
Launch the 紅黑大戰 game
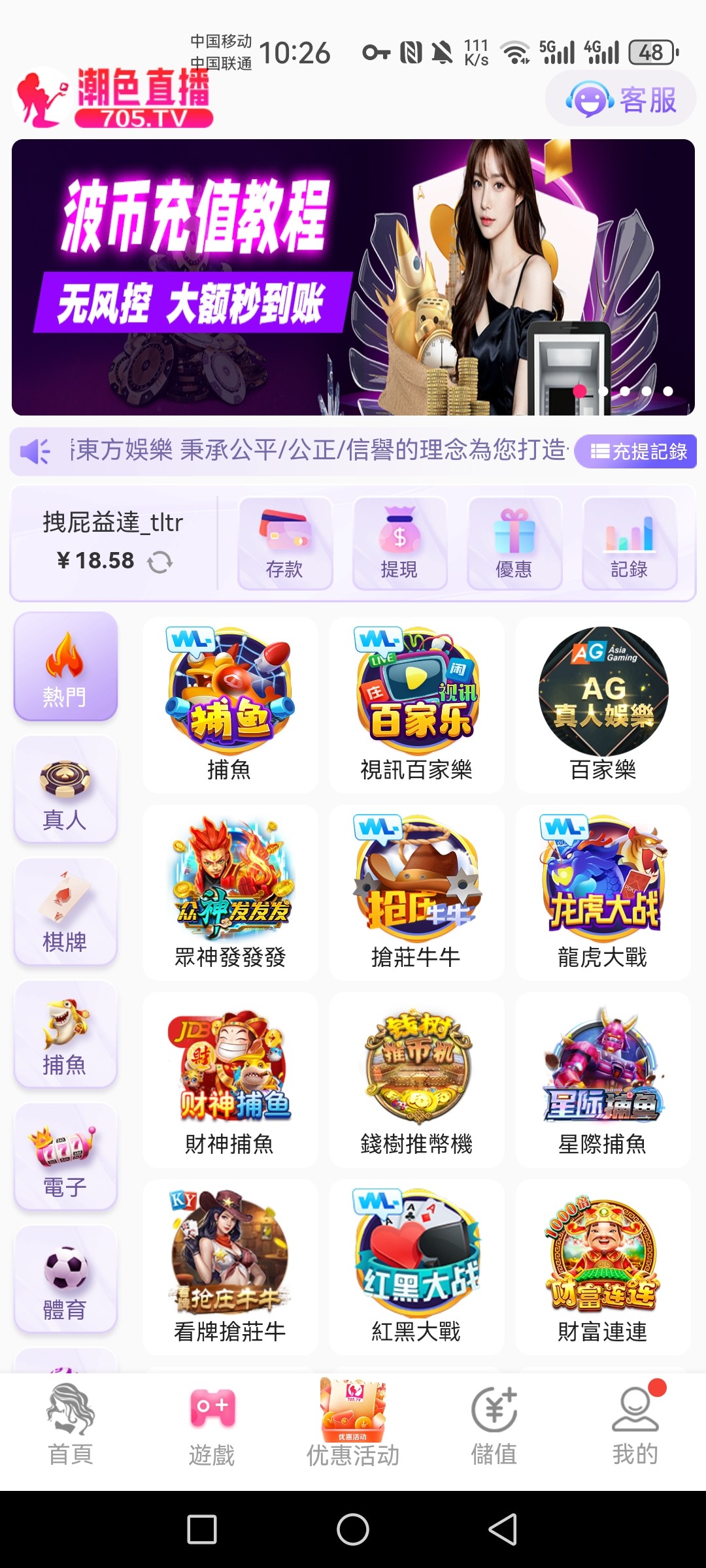pyautogui.click(x=416, y=1266)
